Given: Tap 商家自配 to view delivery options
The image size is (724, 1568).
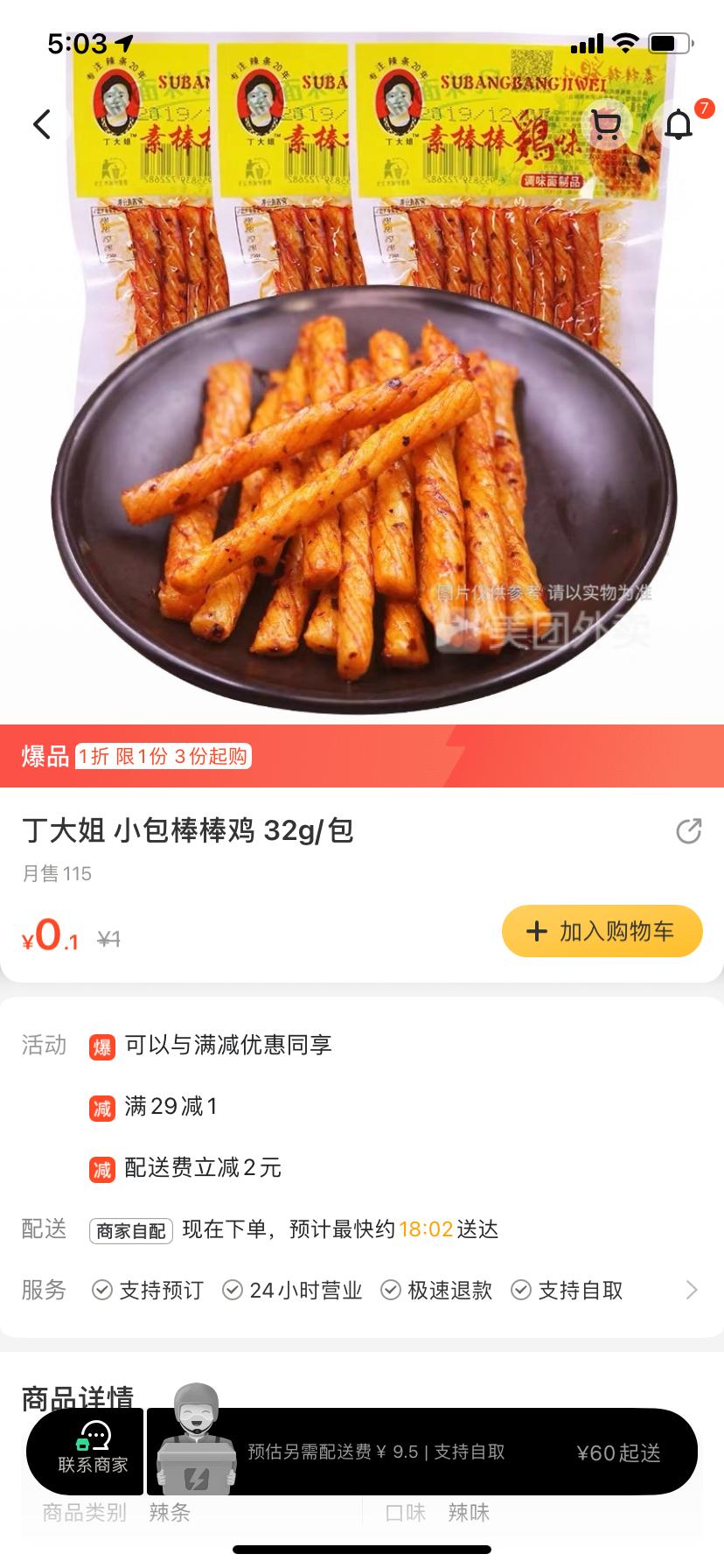Looking at the screenshot, I should pyautogui.click(x=133, y=1228).
